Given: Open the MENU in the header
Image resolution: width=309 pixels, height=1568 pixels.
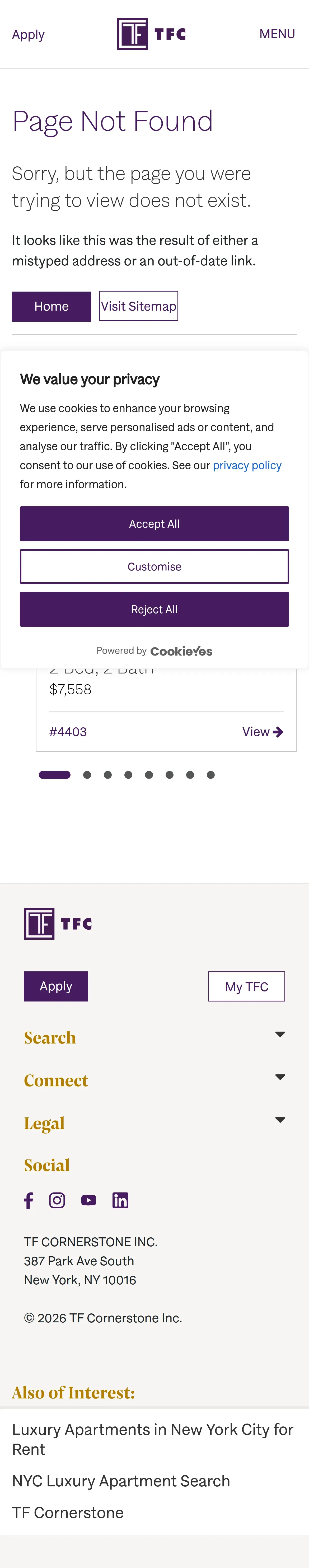Looking at the screenshot, I should click(x=277, y=34).
